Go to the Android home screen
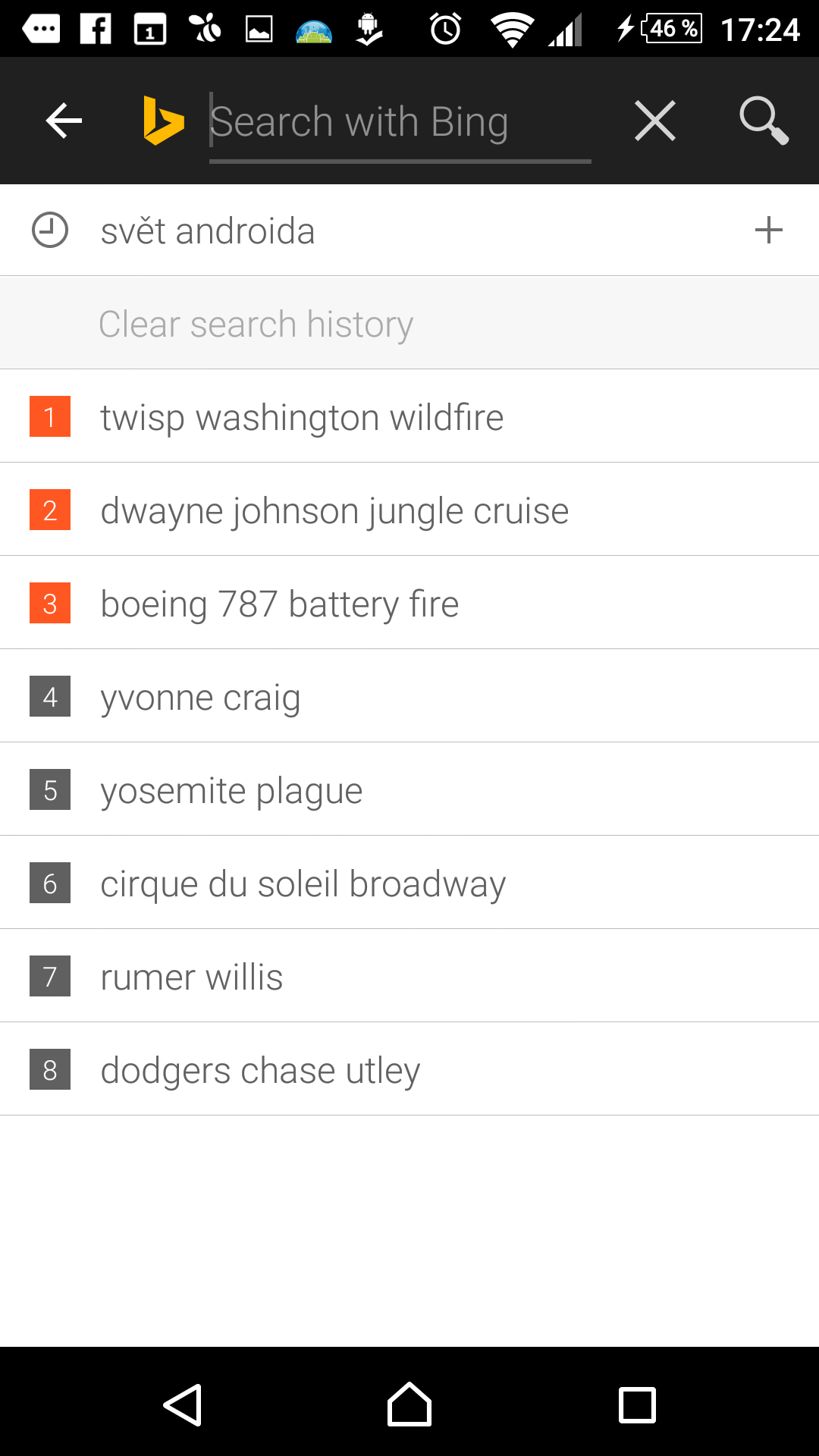Image resolution: width=819 pixels, height=1456 pixels. pos(409,1404)
